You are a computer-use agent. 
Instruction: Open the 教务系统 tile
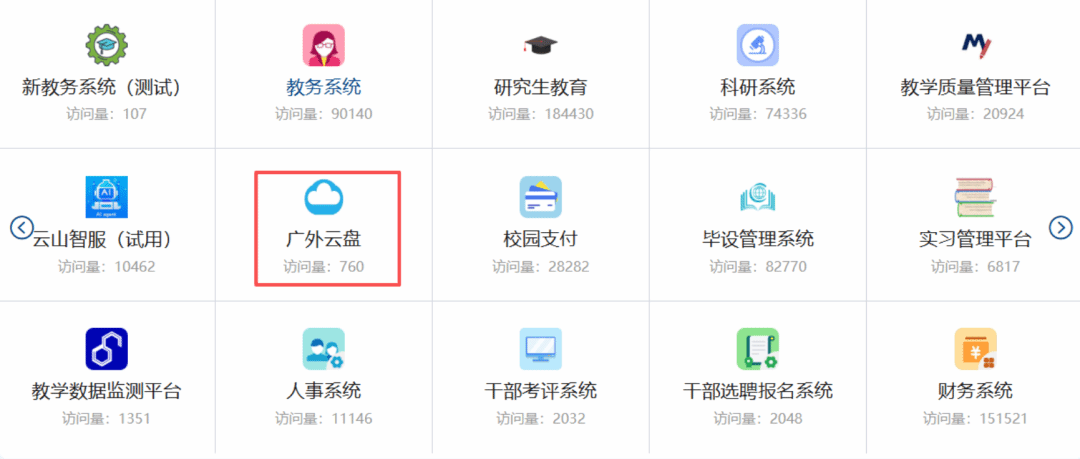coord(323,87)
